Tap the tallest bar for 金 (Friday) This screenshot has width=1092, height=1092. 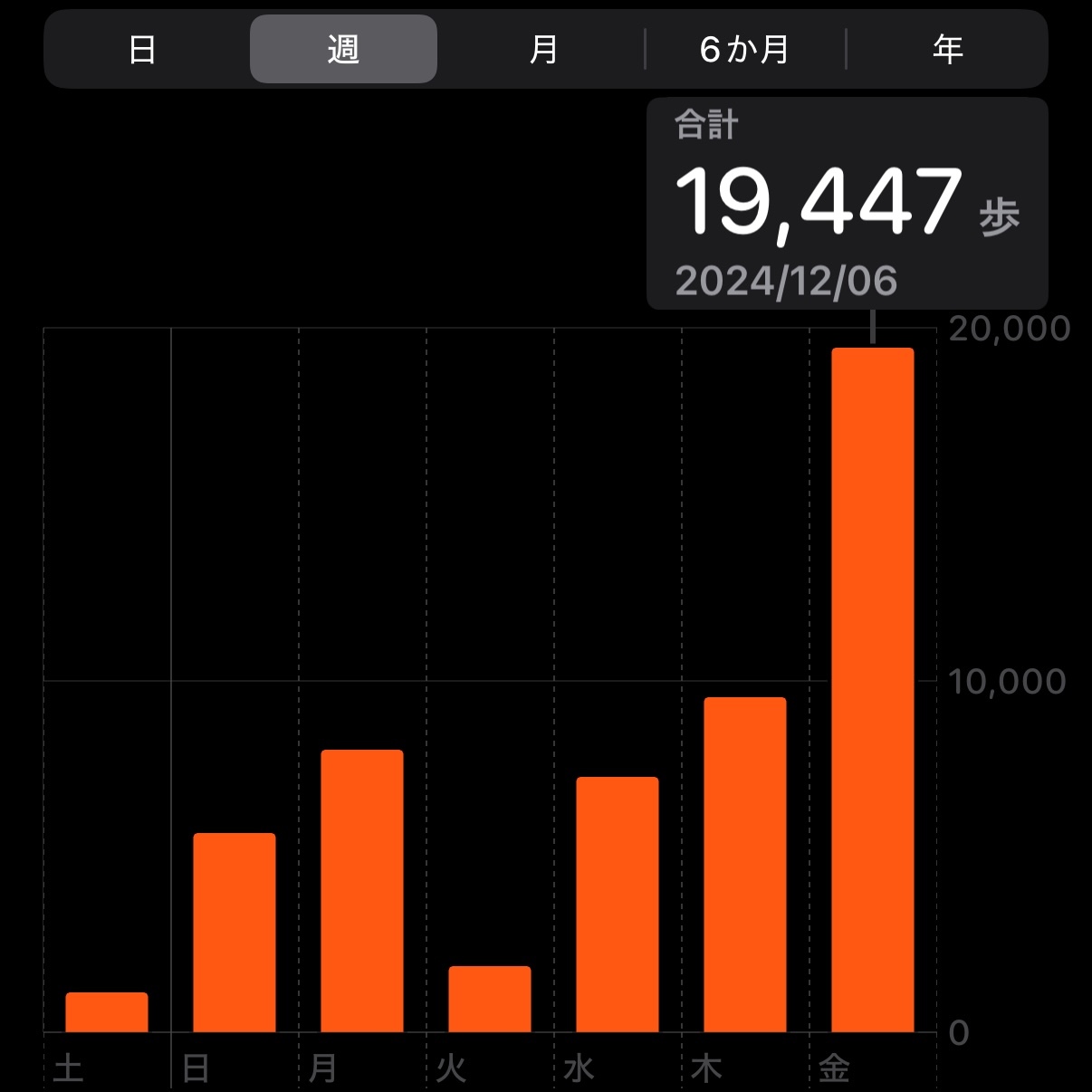coord(873,690)
